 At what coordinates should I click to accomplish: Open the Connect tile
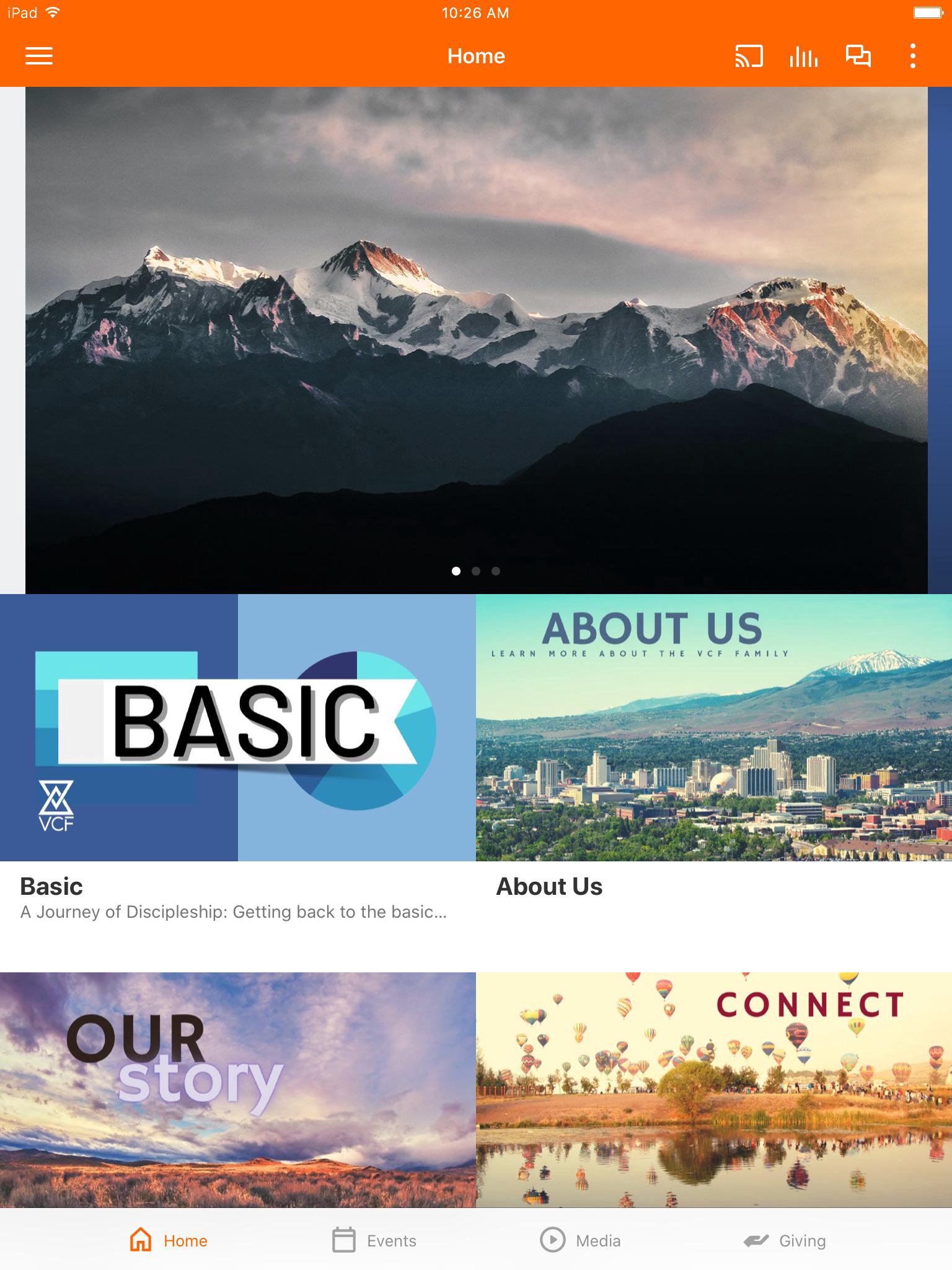[x=714, y=1089]
